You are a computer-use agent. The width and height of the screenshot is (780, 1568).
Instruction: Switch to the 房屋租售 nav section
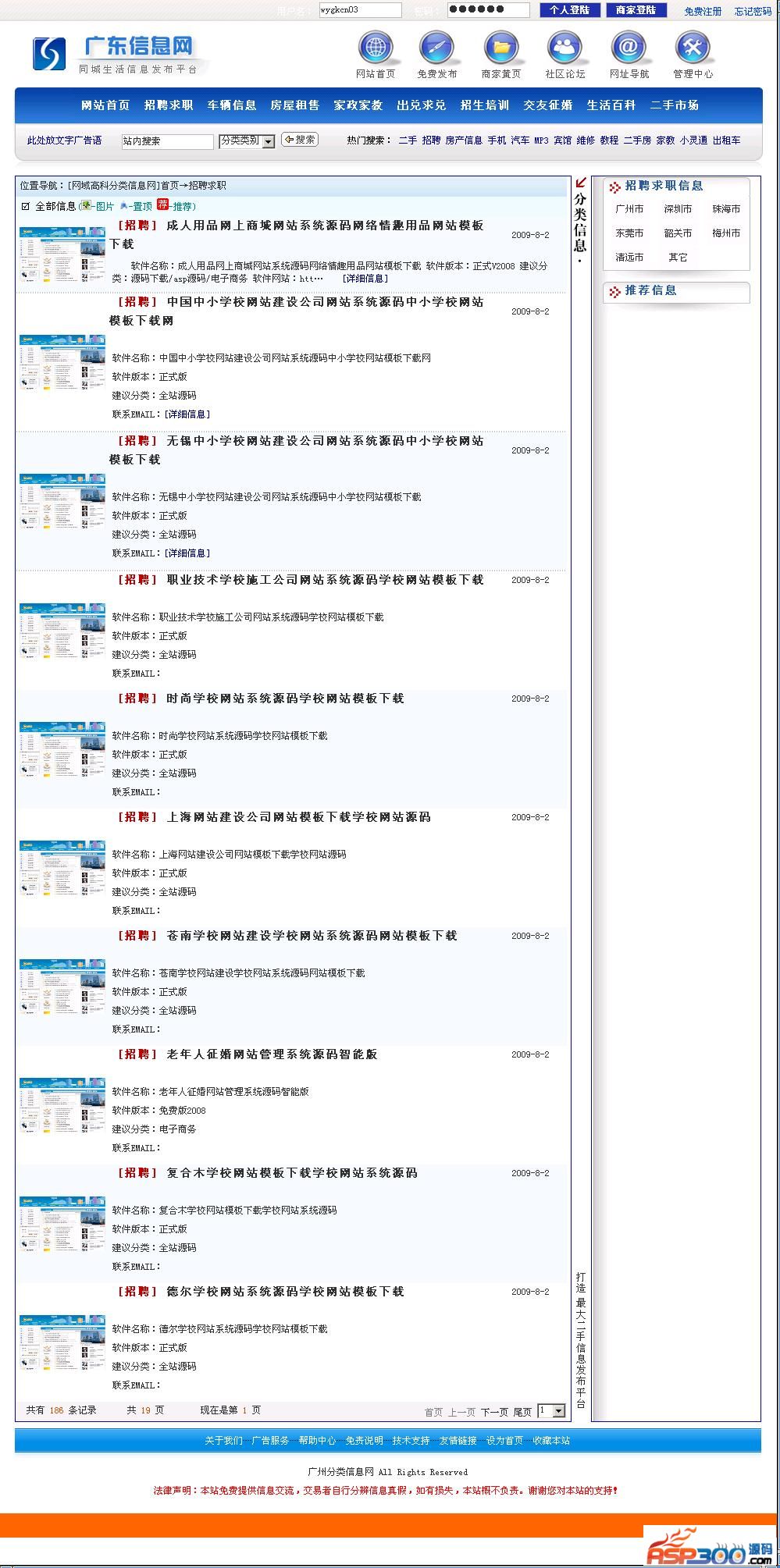[x=295, y=105]
